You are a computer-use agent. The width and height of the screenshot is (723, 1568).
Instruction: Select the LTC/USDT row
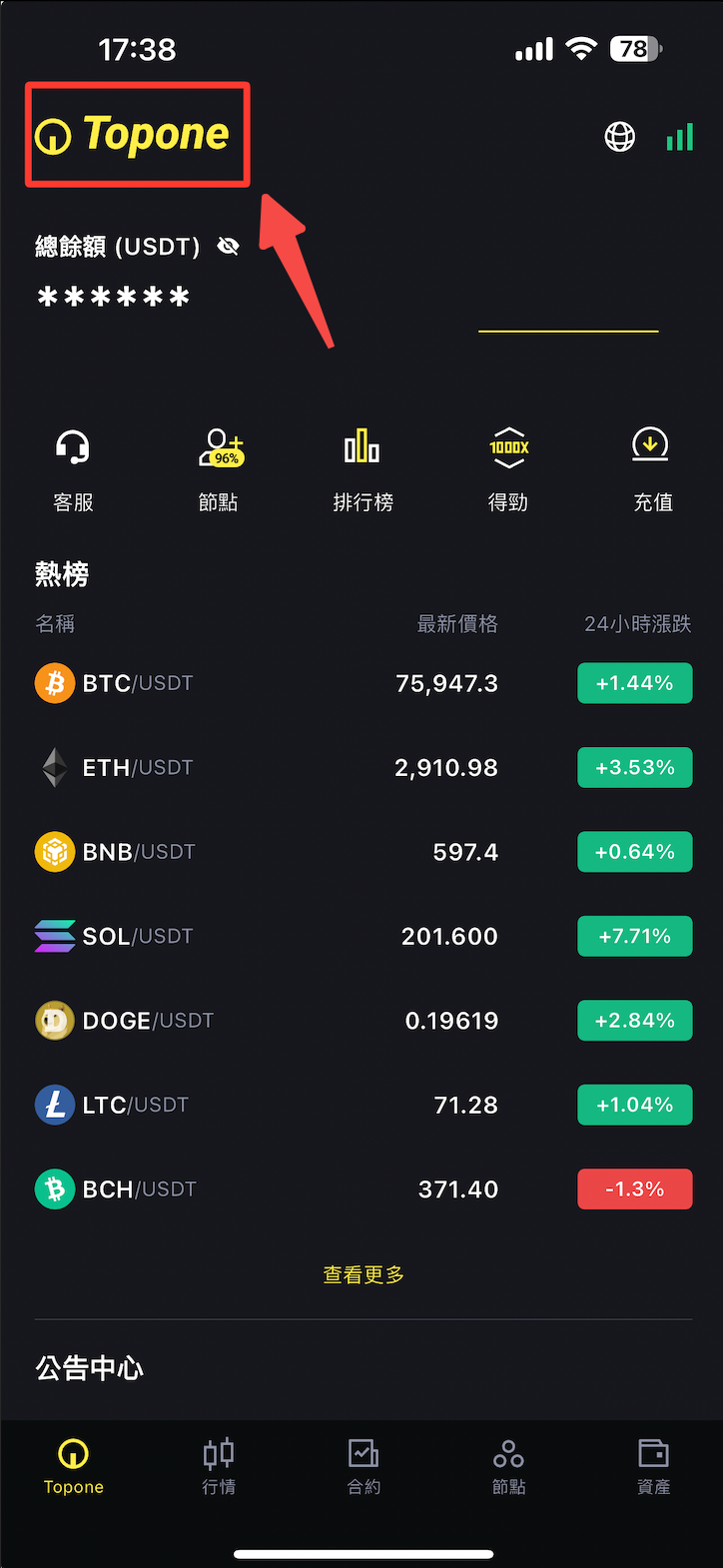[363, 1105]
